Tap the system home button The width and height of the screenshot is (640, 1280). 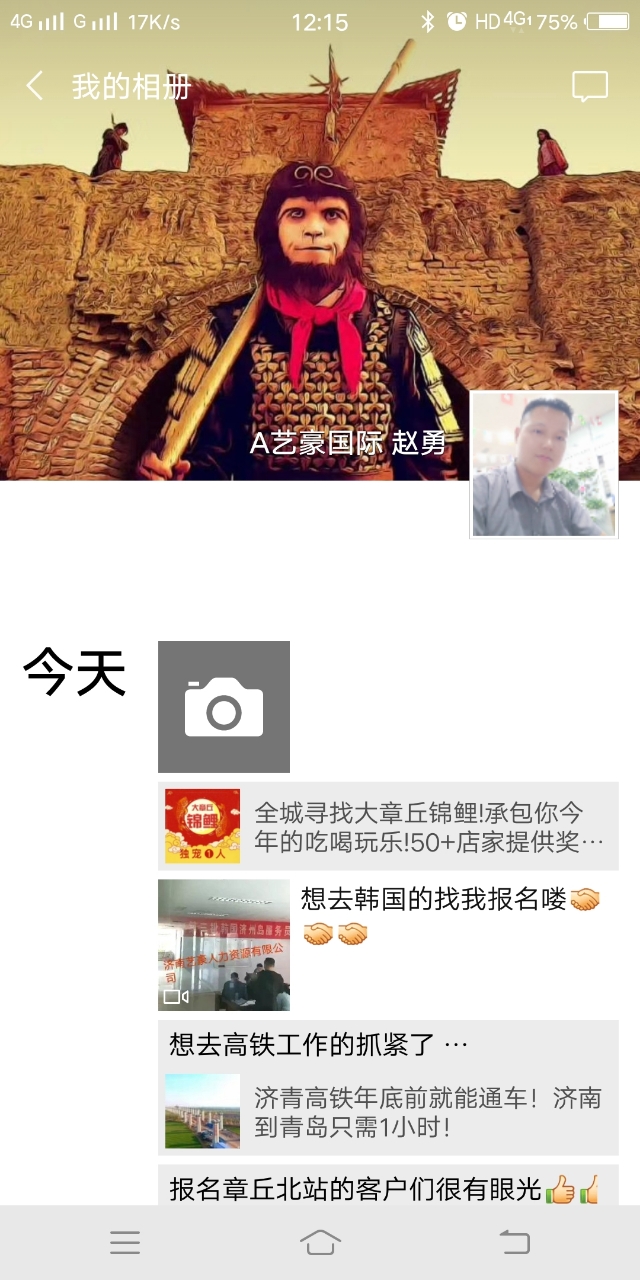click(x=320, y=1243)
